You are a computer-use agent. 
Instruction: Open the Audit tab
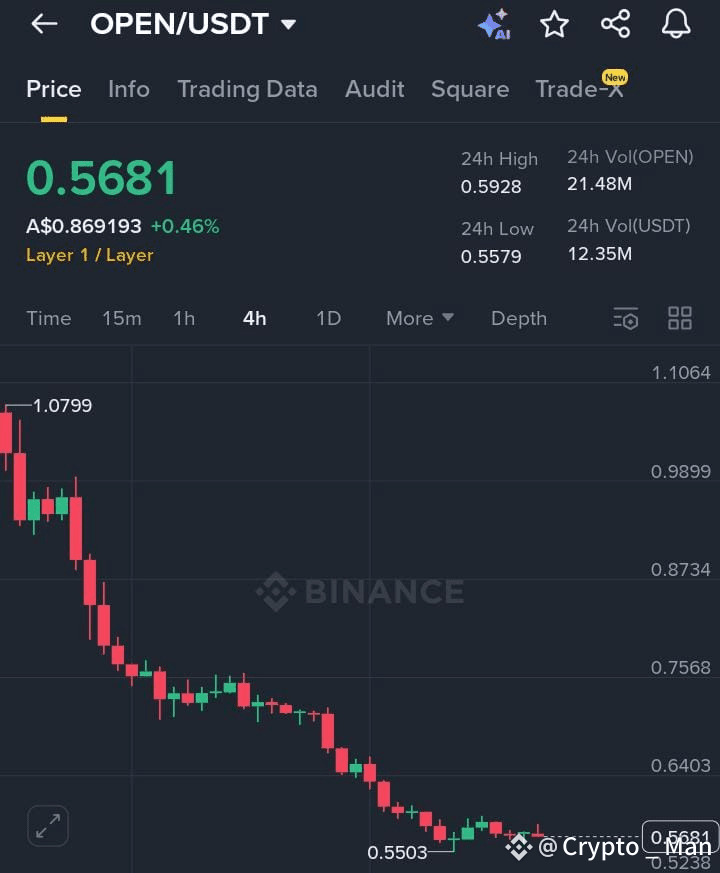375,89
